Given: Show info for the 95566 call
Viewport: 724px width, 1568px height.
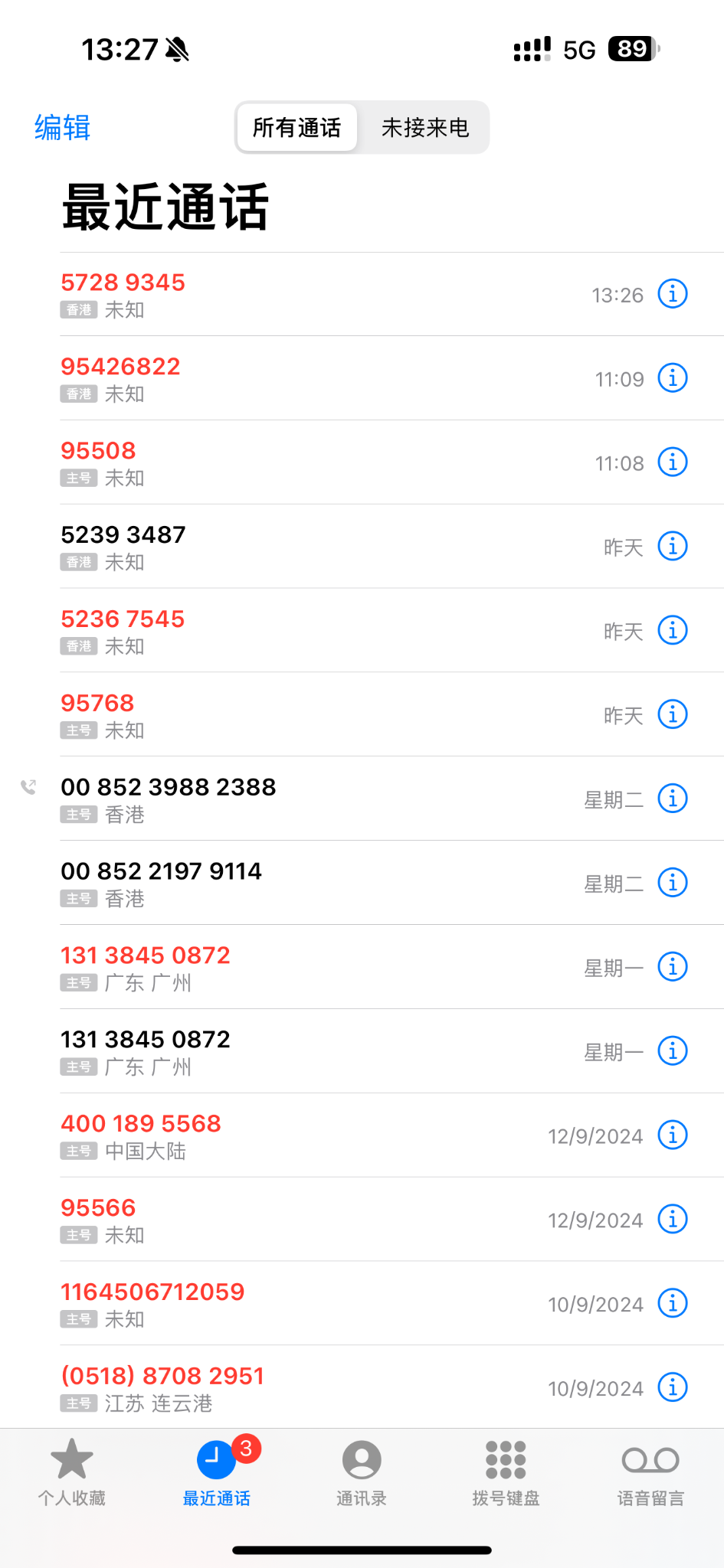Looking at the screenshot, I should (x=672, y=1220).
